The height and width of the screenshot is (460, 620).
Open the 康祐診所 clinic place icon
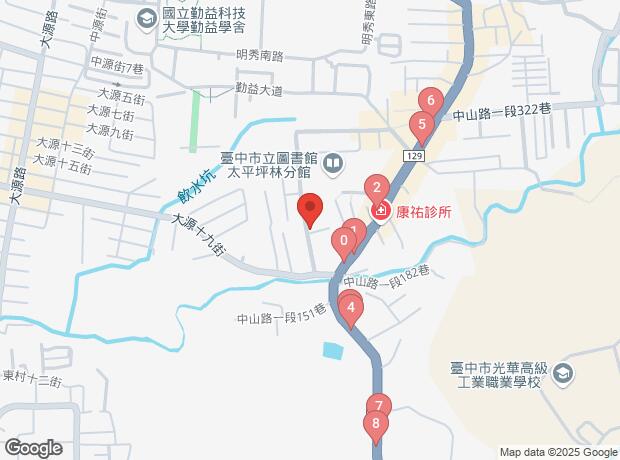(381, 211)
